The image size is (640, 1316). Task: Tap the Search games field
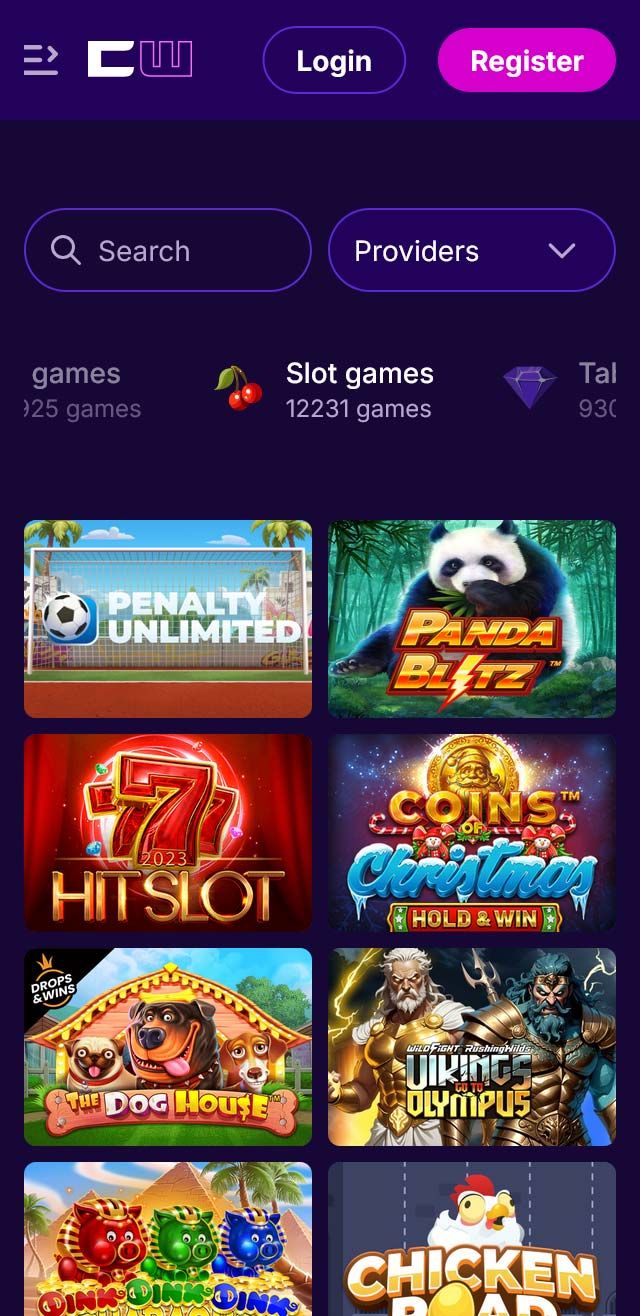(168, 250)
